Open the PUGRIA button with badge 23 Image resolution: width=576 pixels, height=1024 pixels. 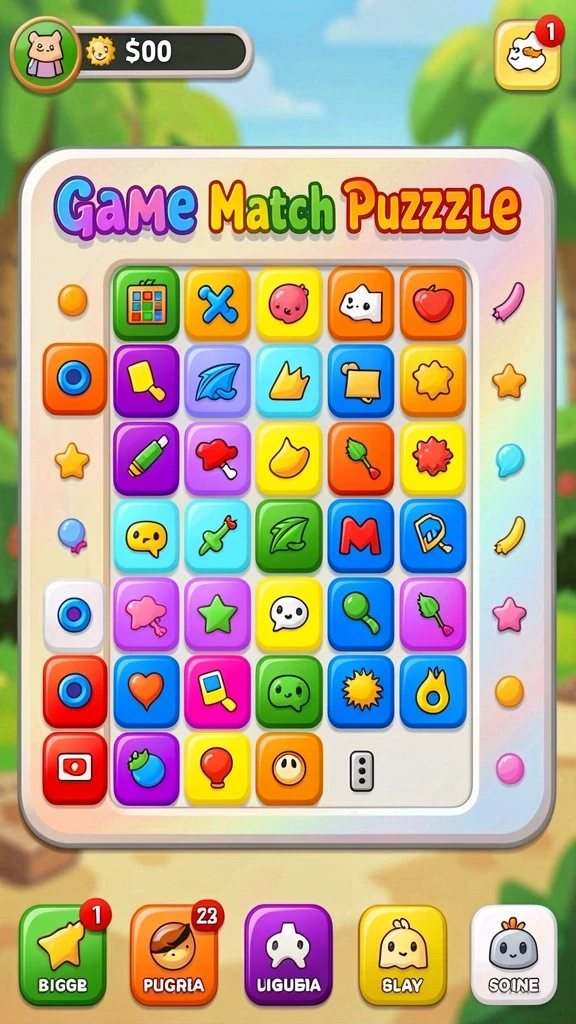[x=174, y=955]
